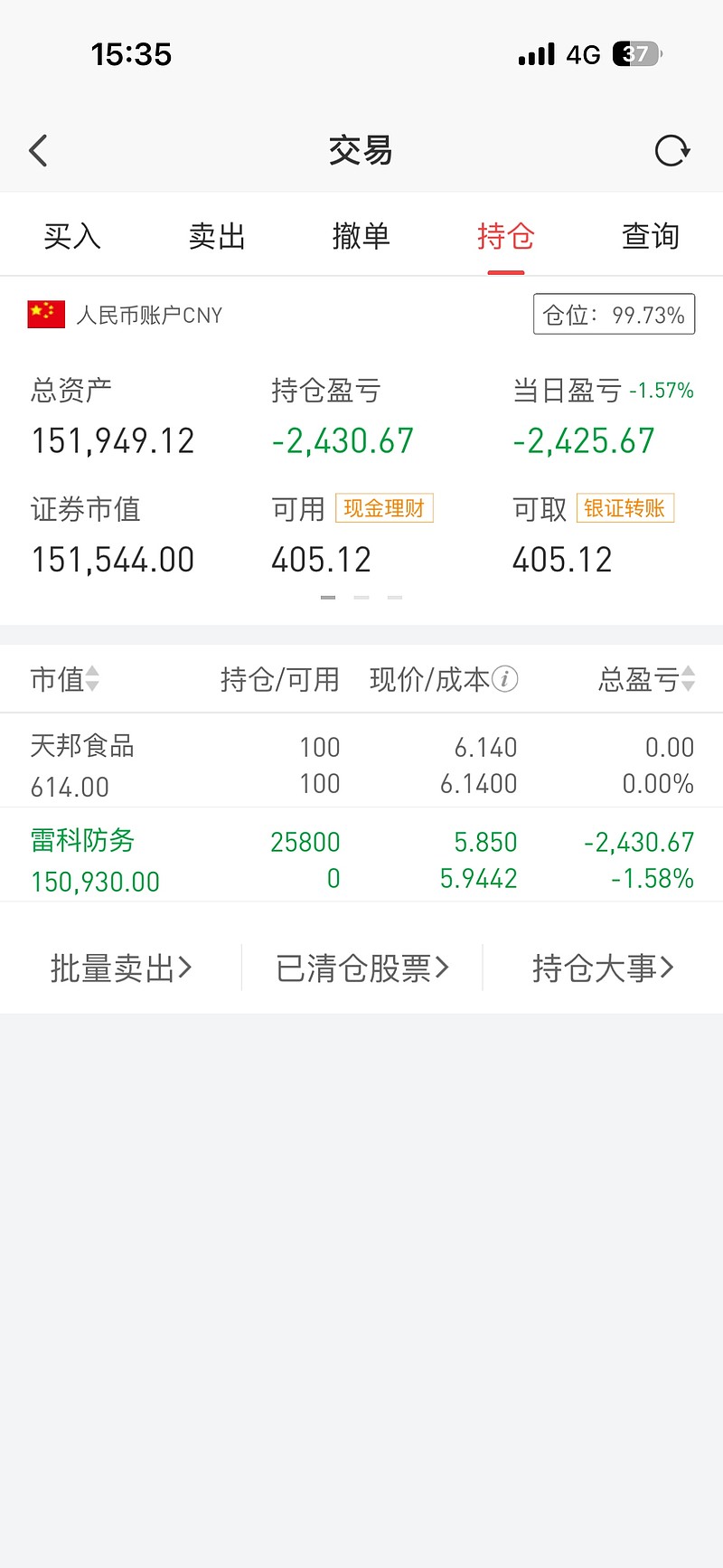Viewport: 723px width, 1568px height.
Task: Switch to the 买入 tab
Action: pyautogui.click(x=72, y=237)
